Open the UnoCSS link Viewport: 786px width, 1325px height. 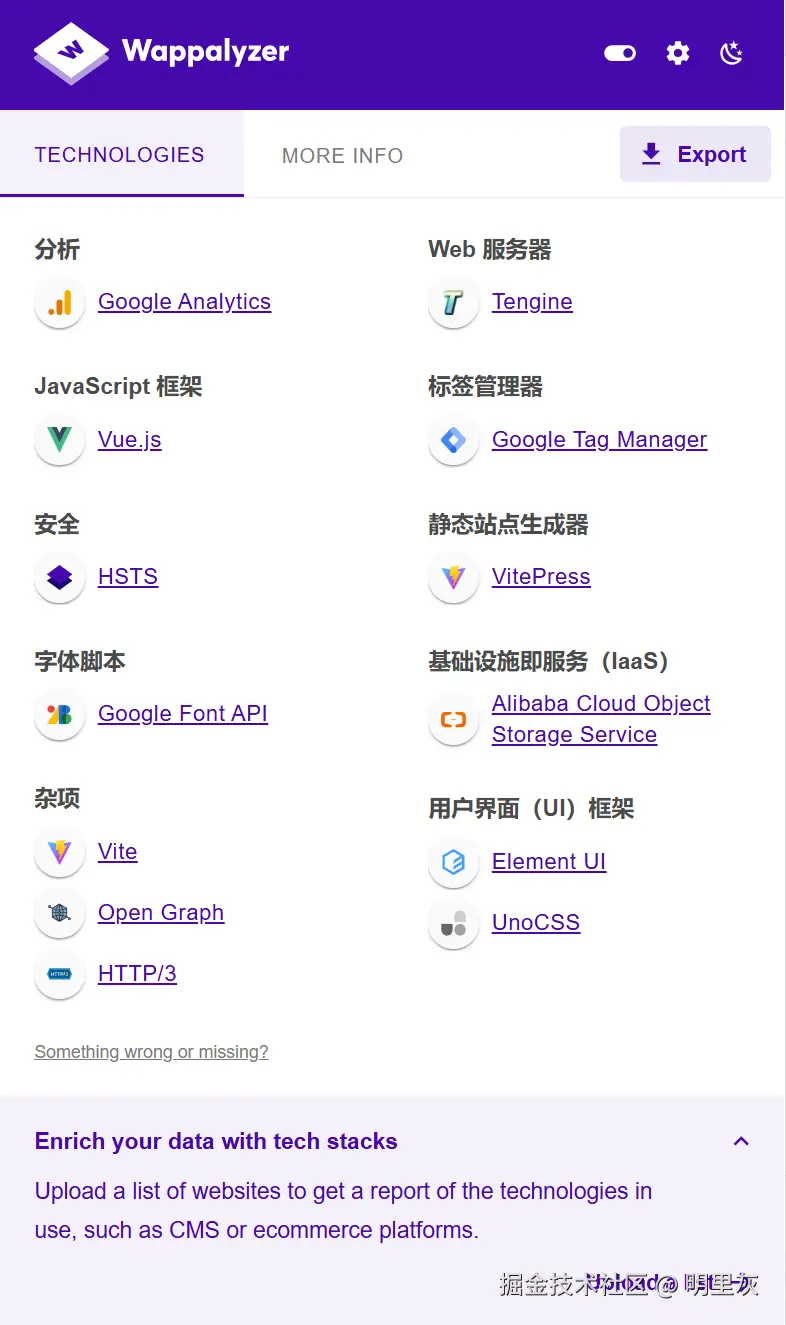click(535, 922)
